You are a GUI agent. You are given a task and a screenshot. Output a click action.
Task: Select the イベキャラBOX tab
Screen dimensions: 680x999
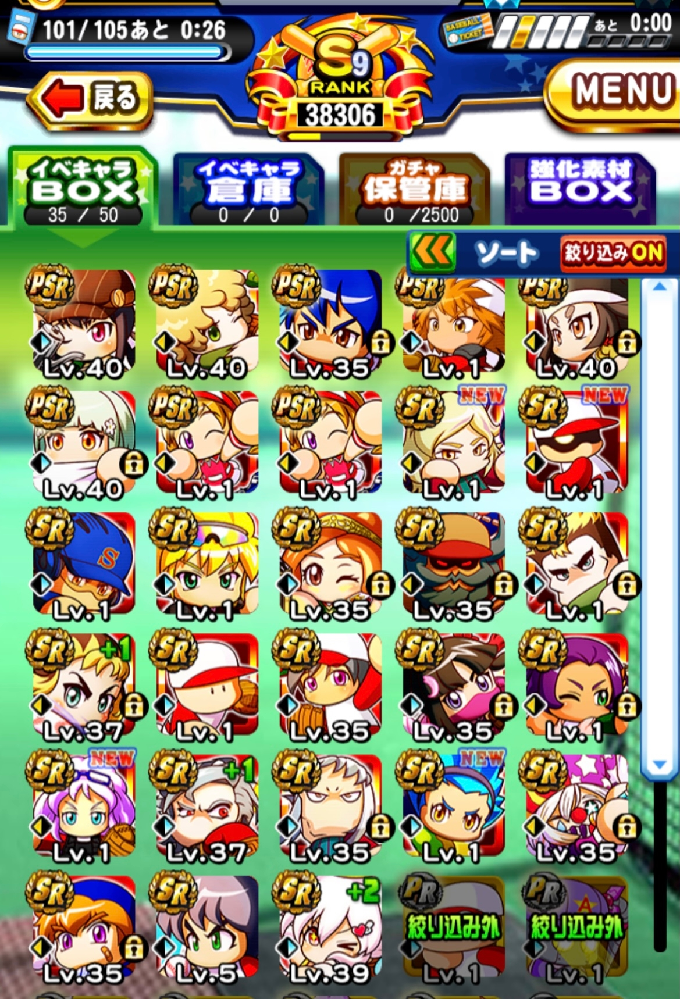pos(83,188)
